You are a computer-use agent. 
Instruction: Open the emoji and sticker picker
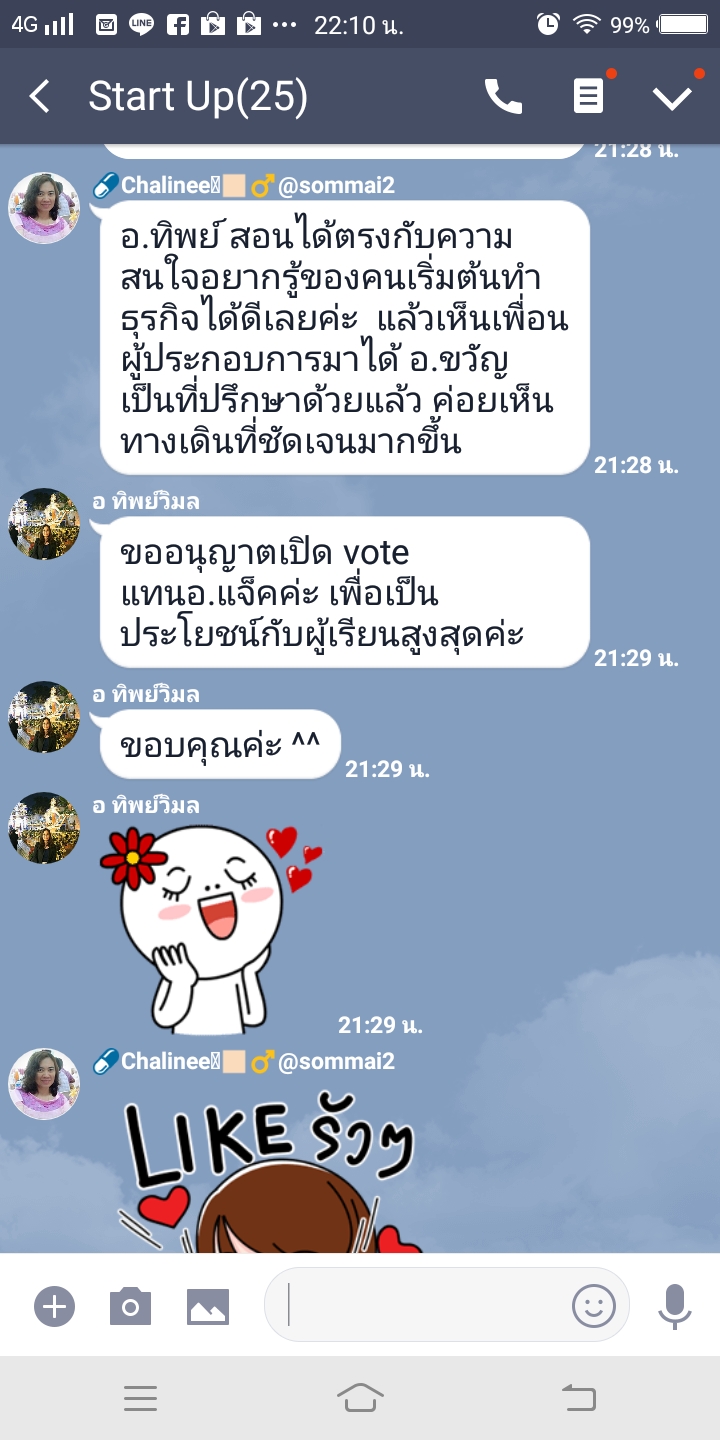click(x=593, y=1305)
